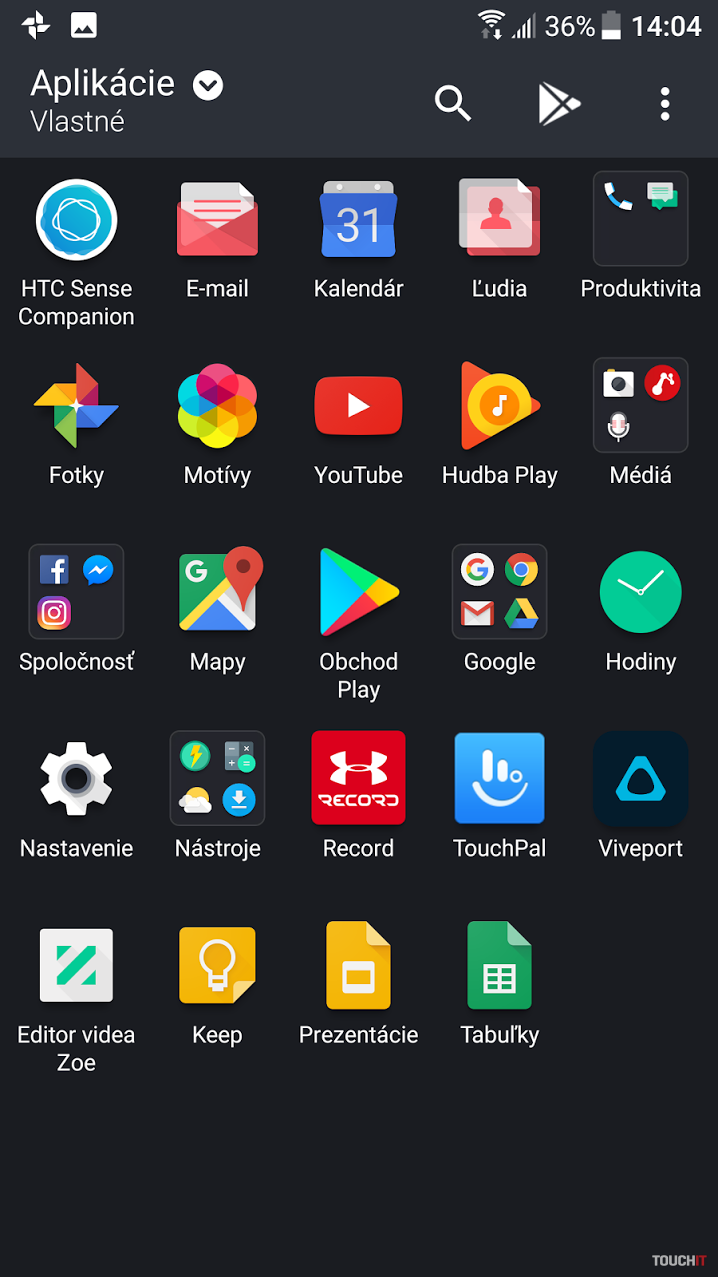
Task: Launch Tabuľky spreadsheet app
Action: [x=499, y=965]
